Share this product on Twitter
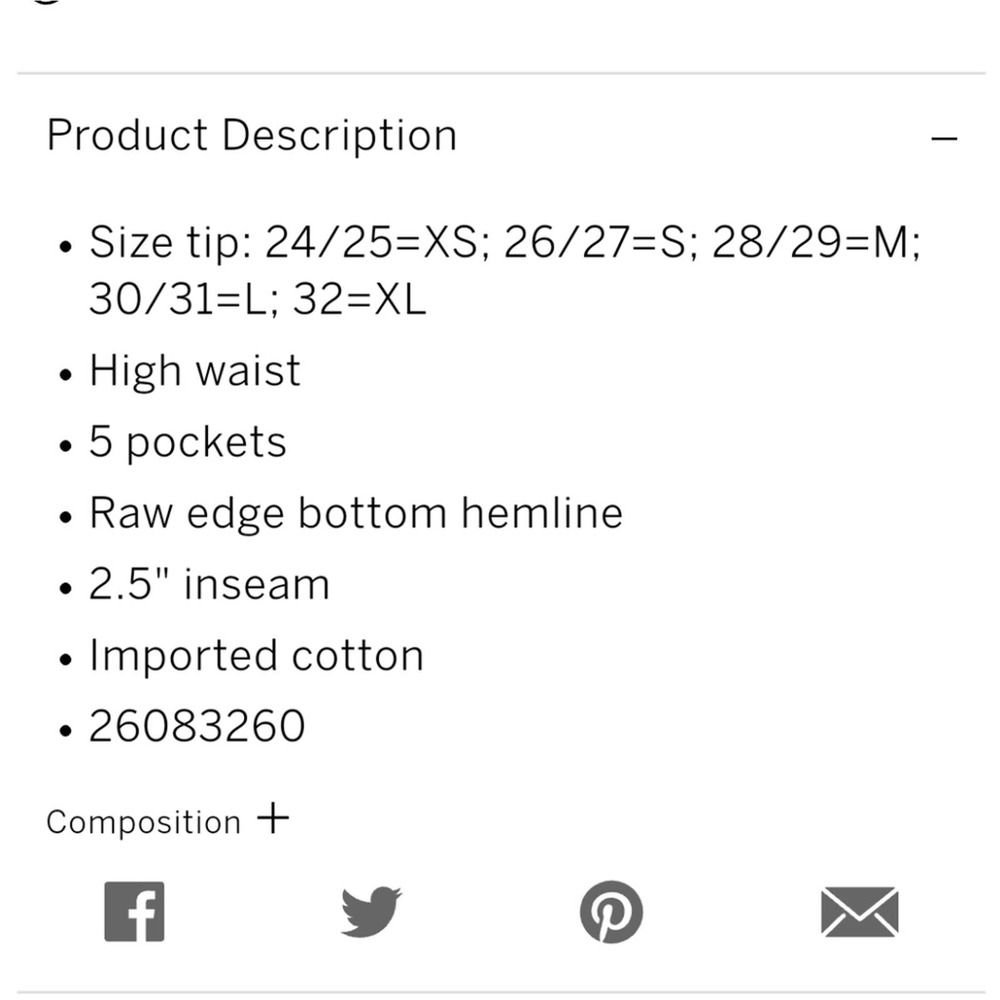Image resolution: width=1000 pixels, height=1000 pixels. (x=371, y=911)
